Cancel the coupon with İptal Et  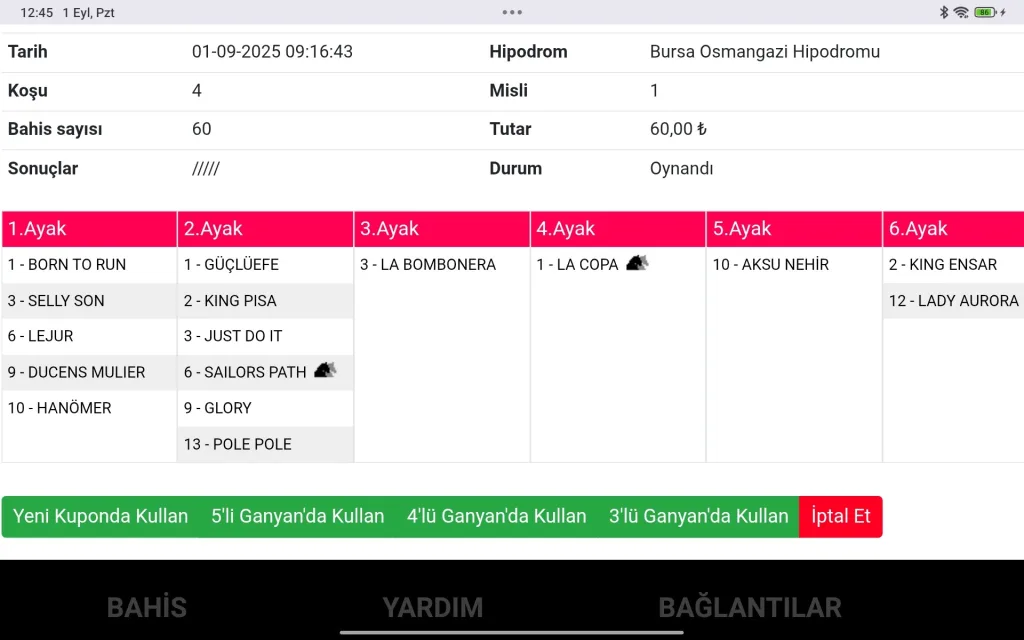[x=841, y=517]
